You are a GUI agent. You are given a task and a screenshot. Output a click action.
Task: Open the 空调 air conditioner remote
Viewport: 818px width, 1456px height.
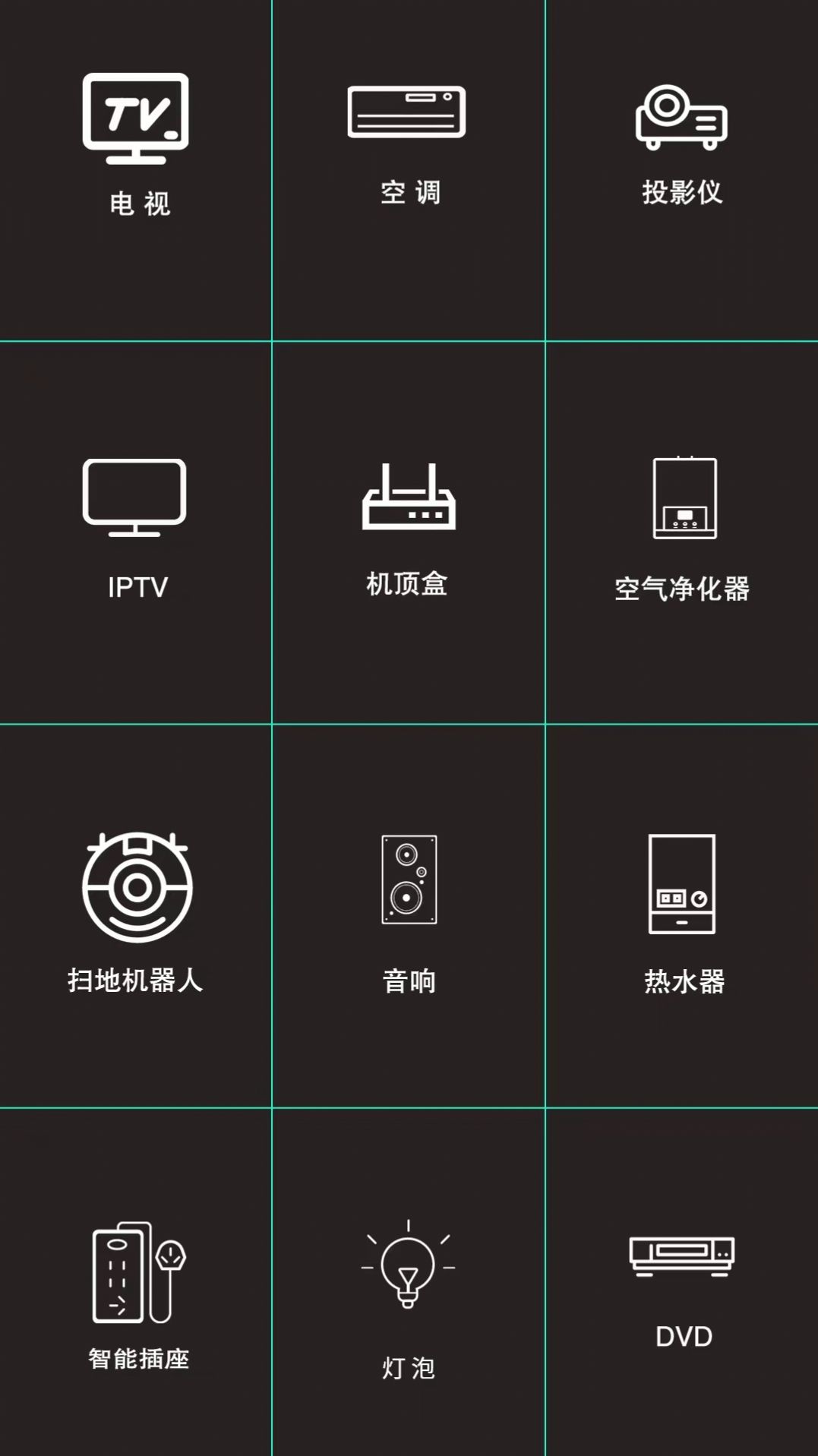(x=408, y=144)
